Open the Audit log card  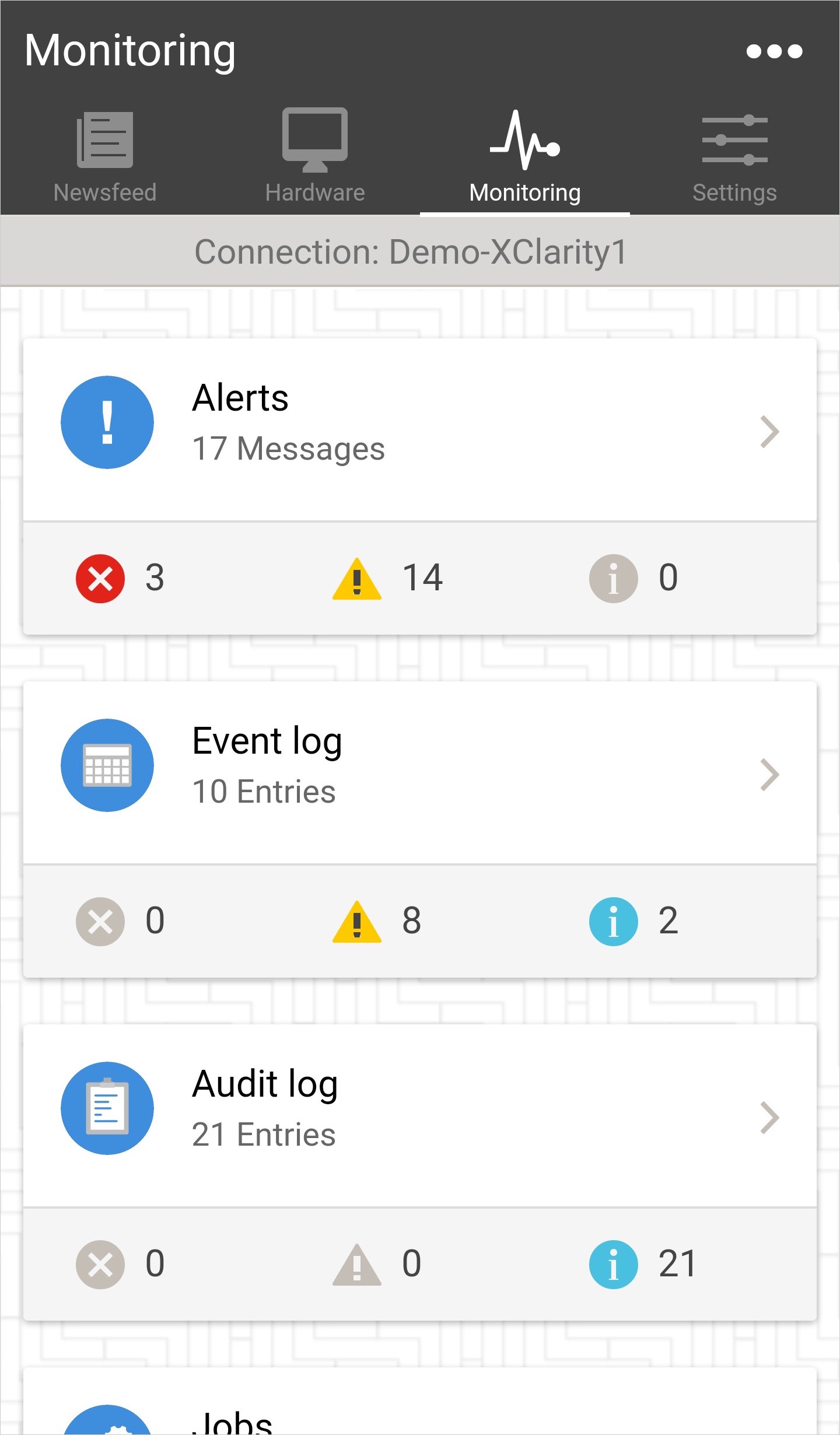tap(420, 1116)
